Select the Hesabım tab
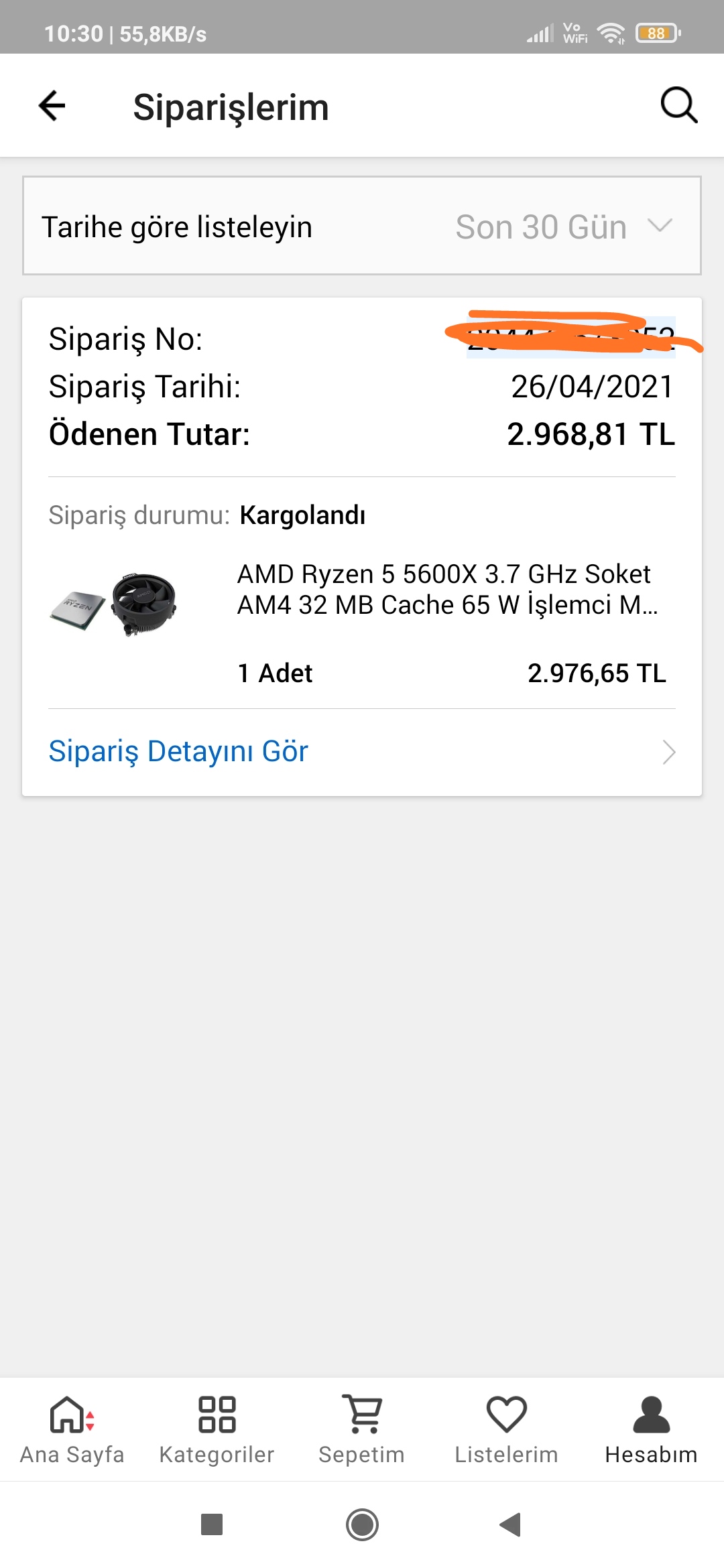The width and height of the screenshot is (724, 1568). [x=651, y=1430]
